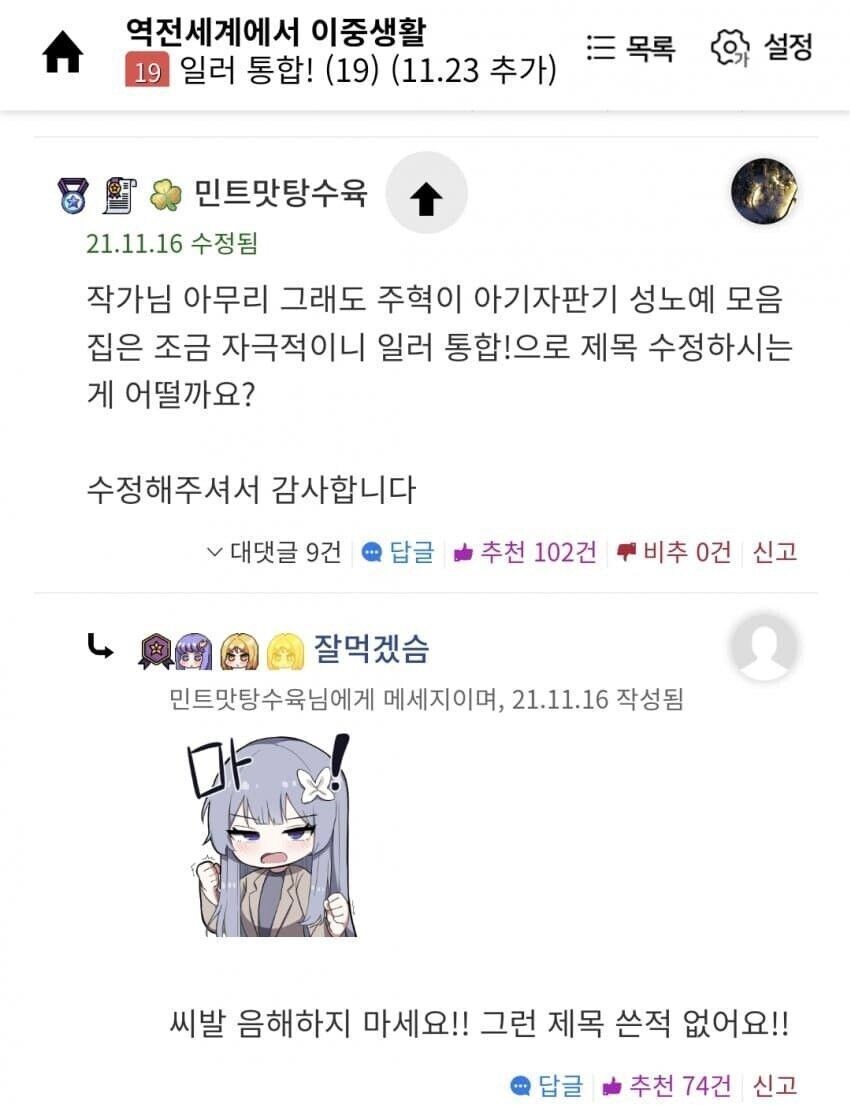The height and width of the screenshot is (1105, 850).
Task: Expand 대댓글 9건 replies
Action: point(273,551)
